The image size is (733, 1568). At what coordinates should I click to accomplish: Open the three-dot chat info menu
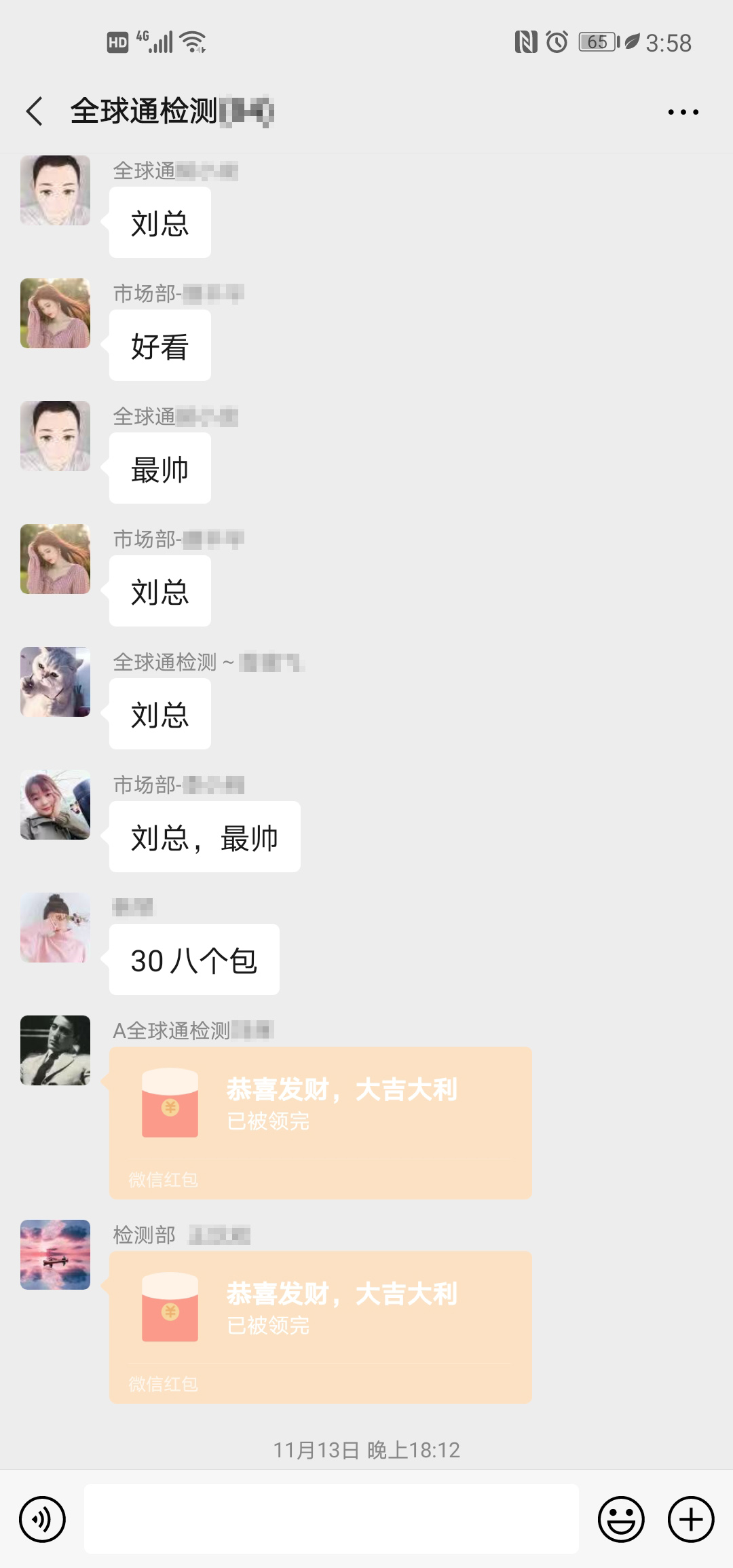683,112
